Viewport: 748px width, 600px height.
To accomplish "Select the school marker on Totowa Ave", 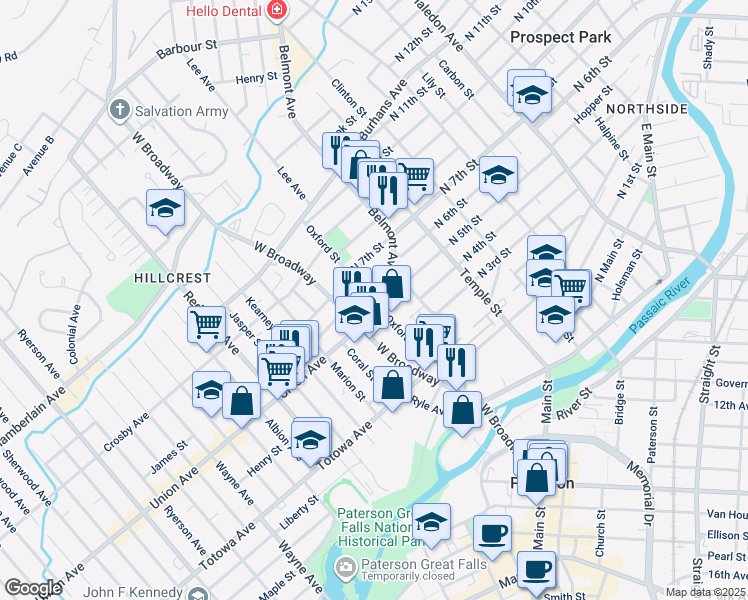I will coord(311,441).
